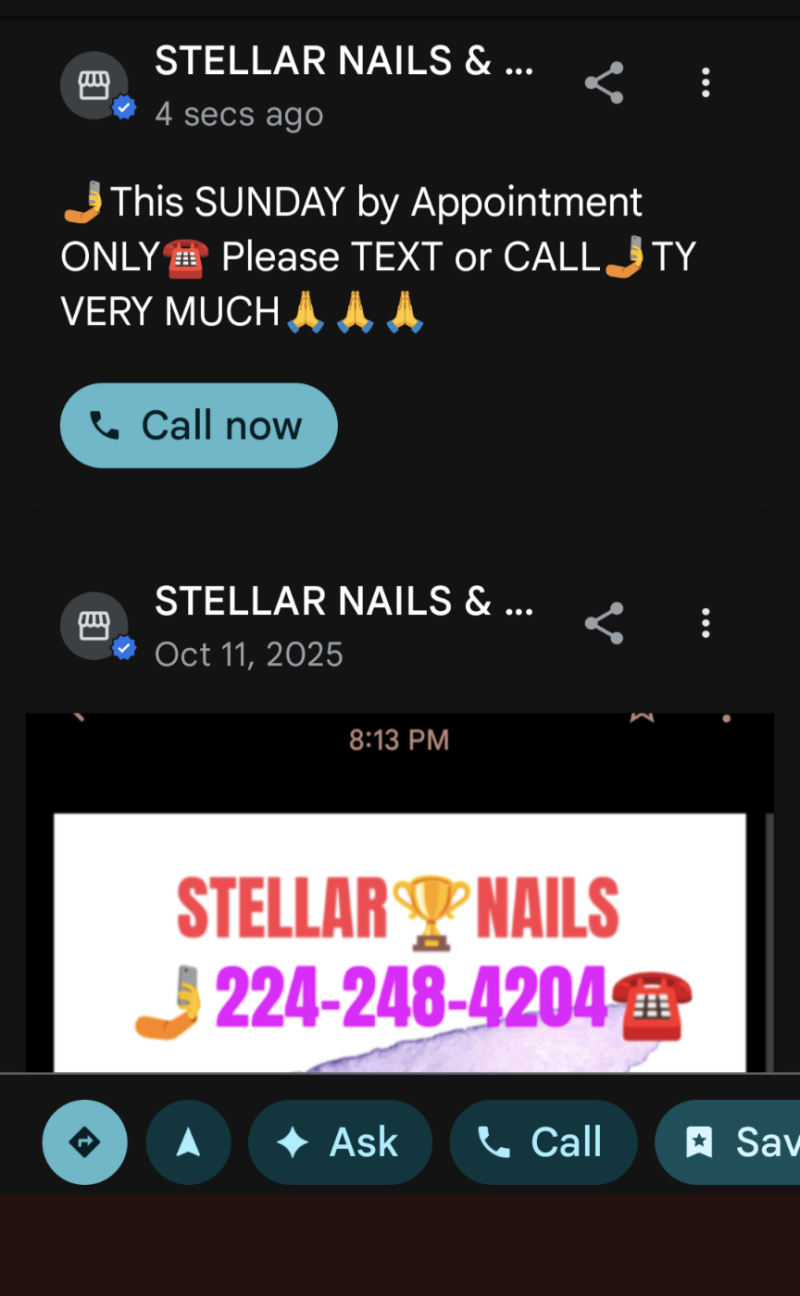
Task: Start navigation with the arrow button
Action: [188, 1142]
